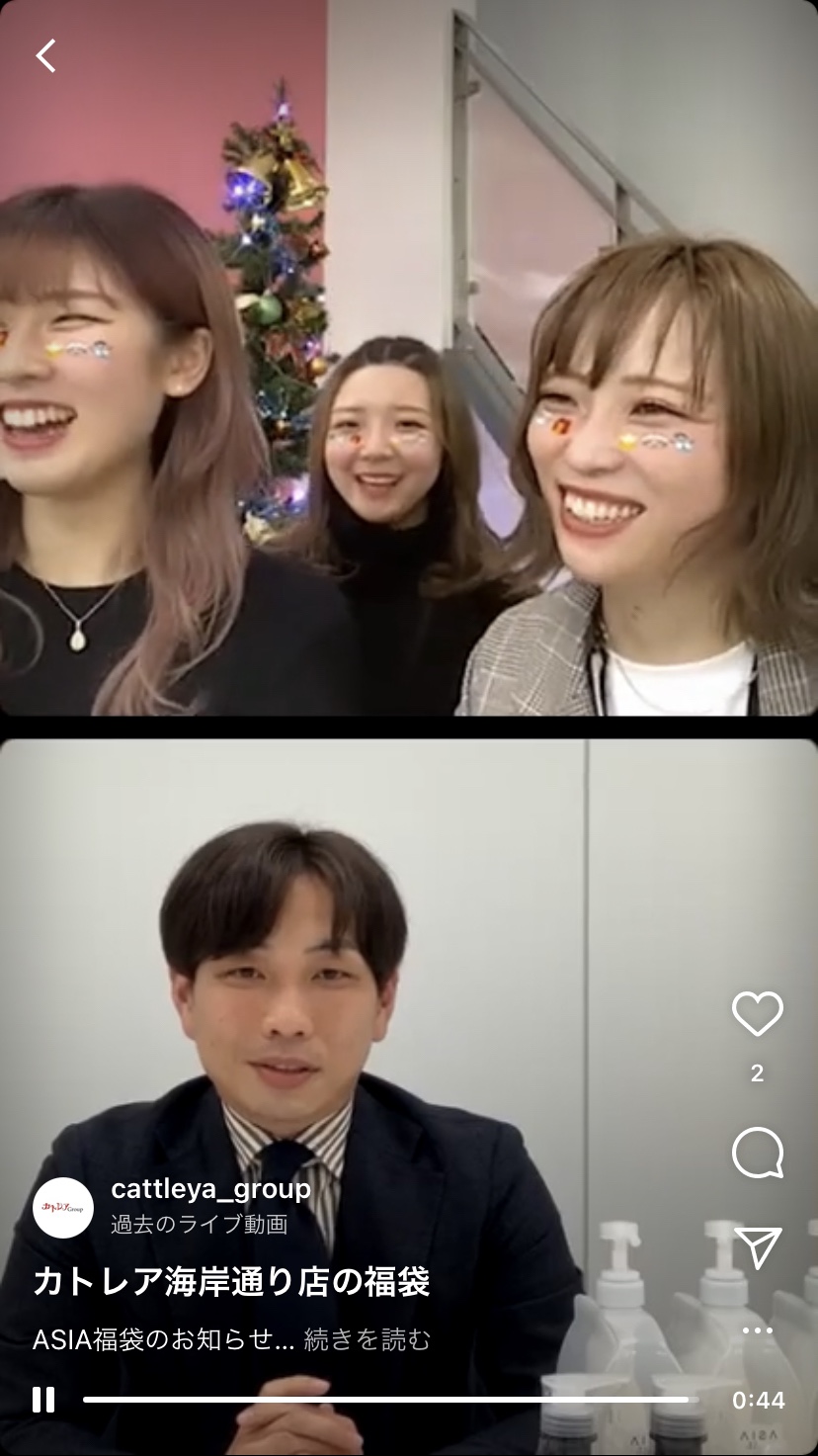This screenshot has width=818, height=1456.
Task: Share the video via paper plane icon
Action: tap(758, 1247)
